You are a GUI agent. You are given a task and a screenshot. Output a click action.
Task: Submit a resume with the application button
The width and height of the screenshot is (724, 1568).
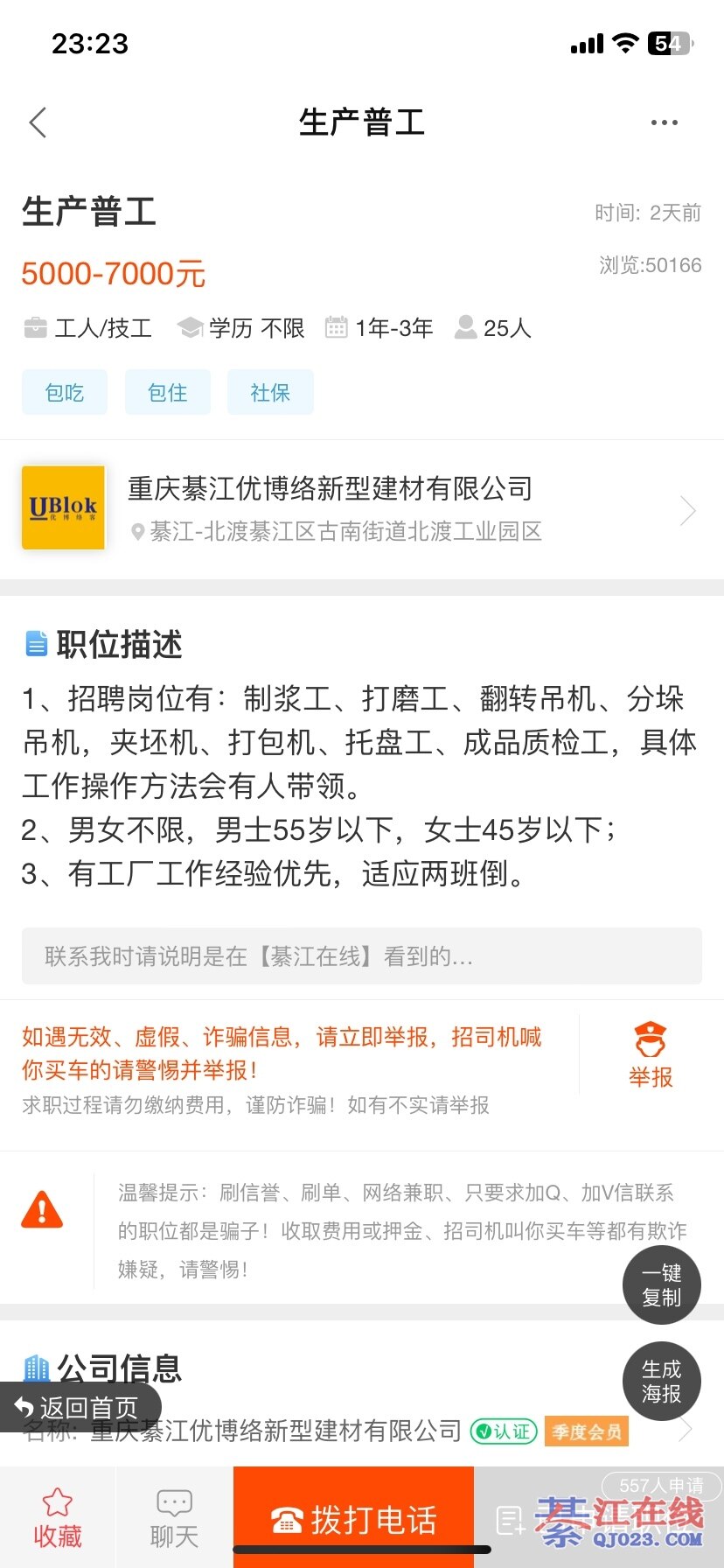[x=599, y=1520]
